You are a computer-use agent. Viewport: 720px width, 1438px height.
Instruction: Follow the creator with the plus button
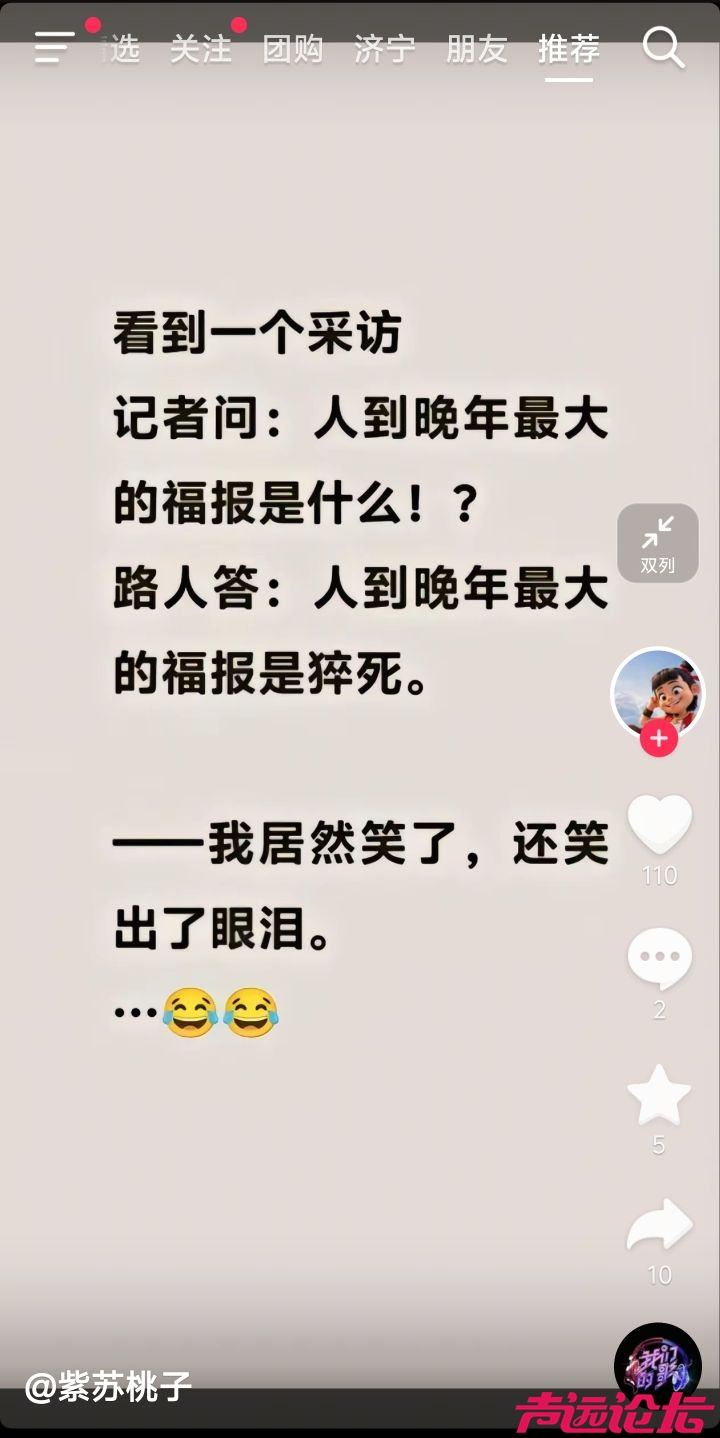click(x=659, y=739)
